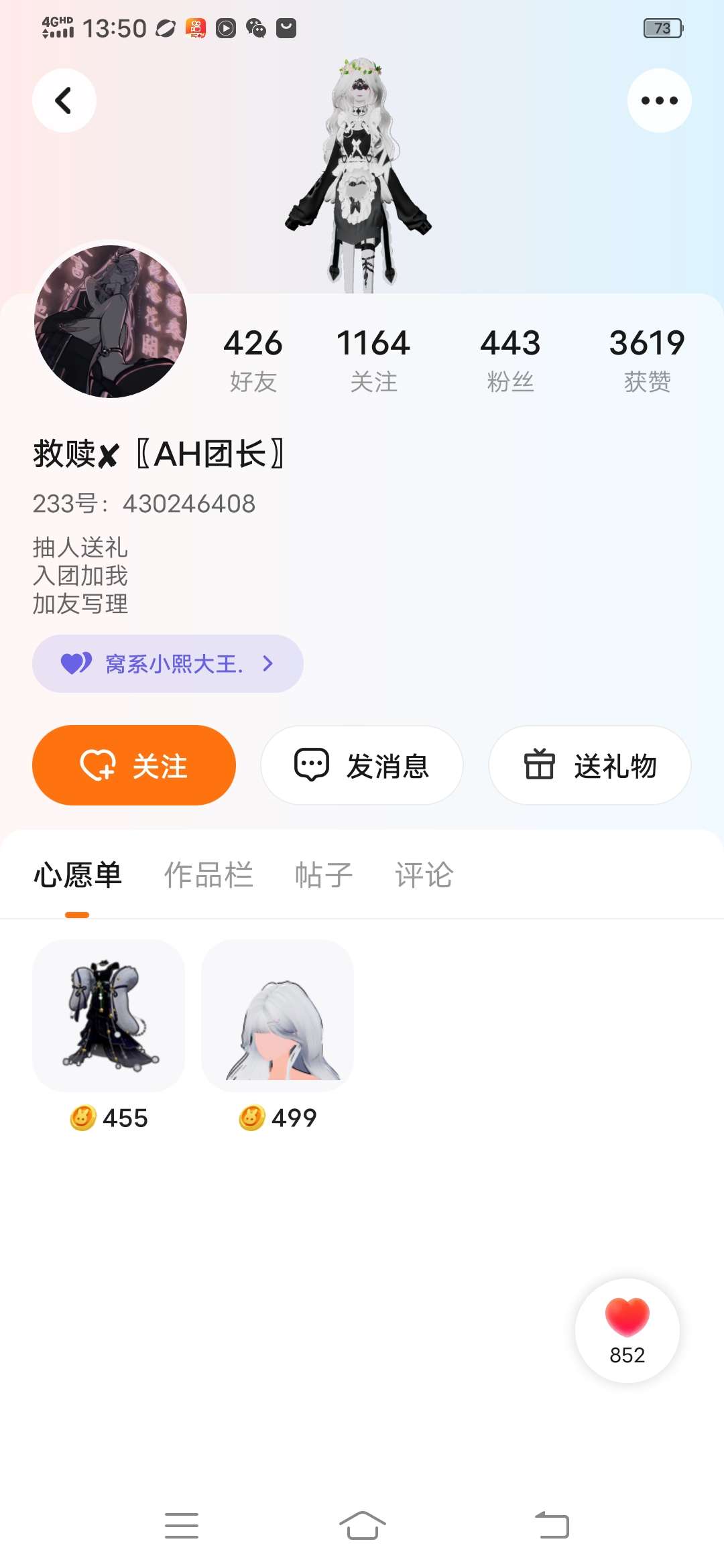
Task: Open the white hair wish item priced 499
Action: (278, 1016)
